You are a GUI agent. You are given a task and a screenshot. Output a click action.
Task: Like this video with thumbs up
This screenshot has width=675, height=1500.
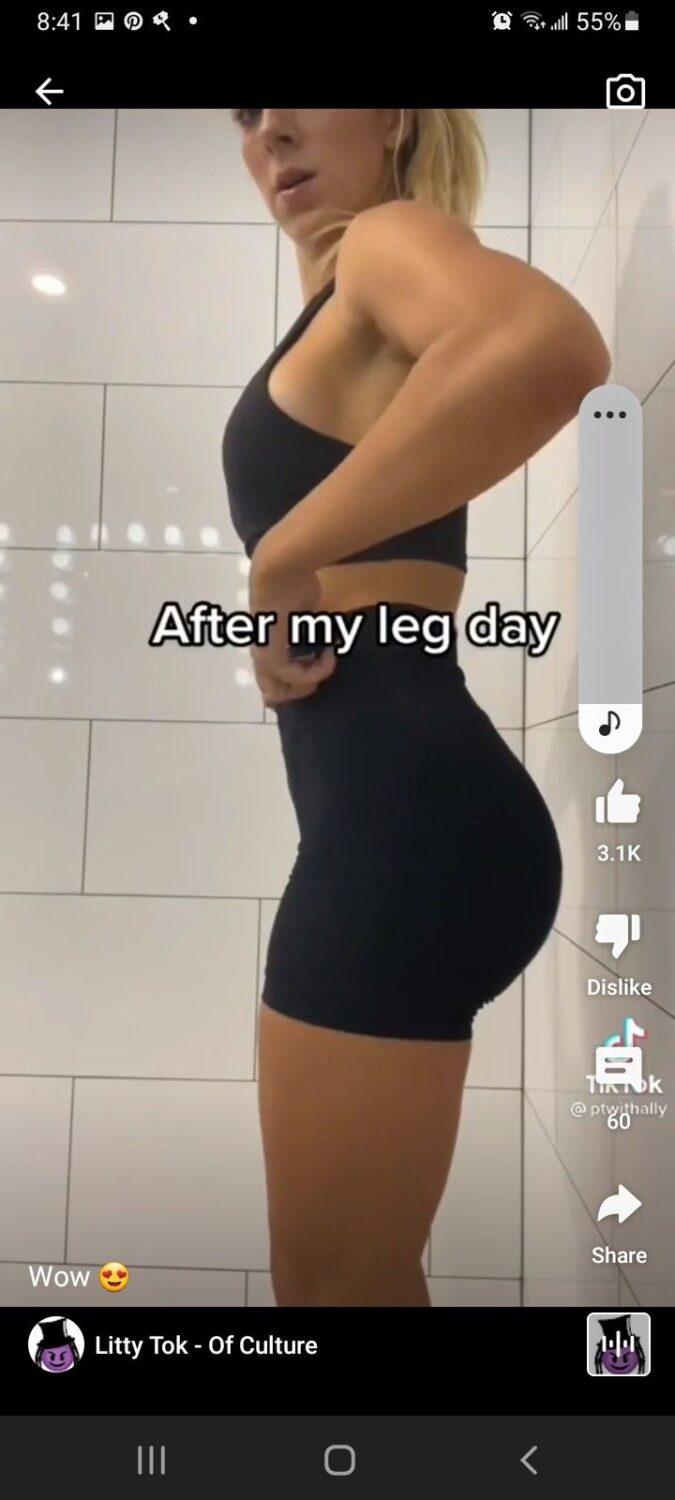point(618,803)
